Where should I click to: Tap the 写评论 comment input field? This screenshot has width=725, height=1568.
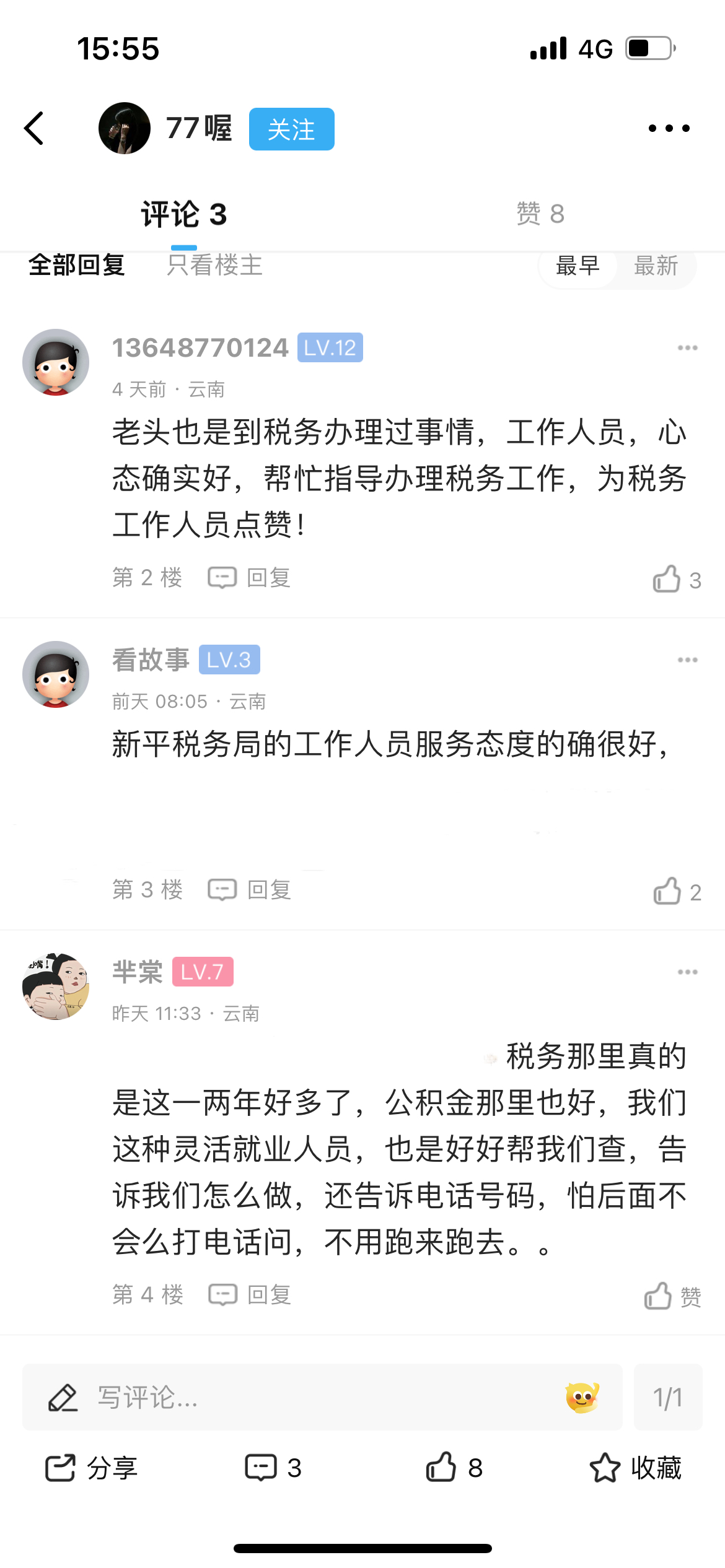[x=297, y=1398]
